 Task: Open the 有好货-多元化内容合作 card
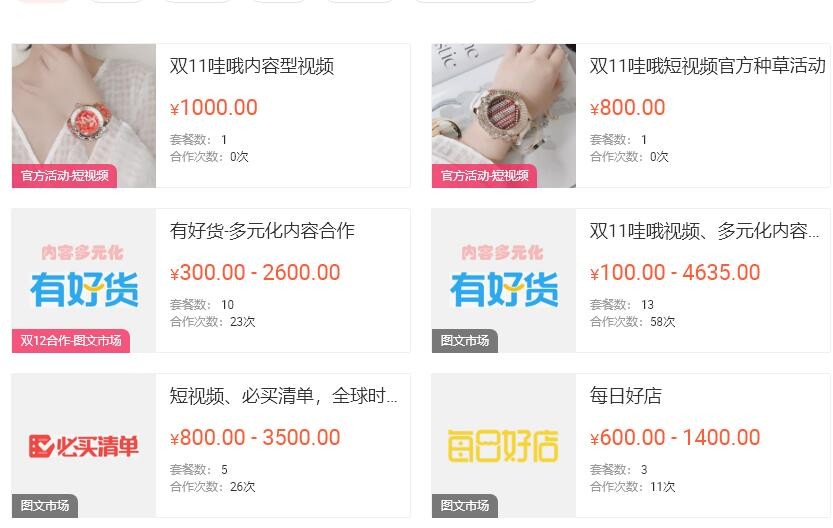(x=262, y=231)
